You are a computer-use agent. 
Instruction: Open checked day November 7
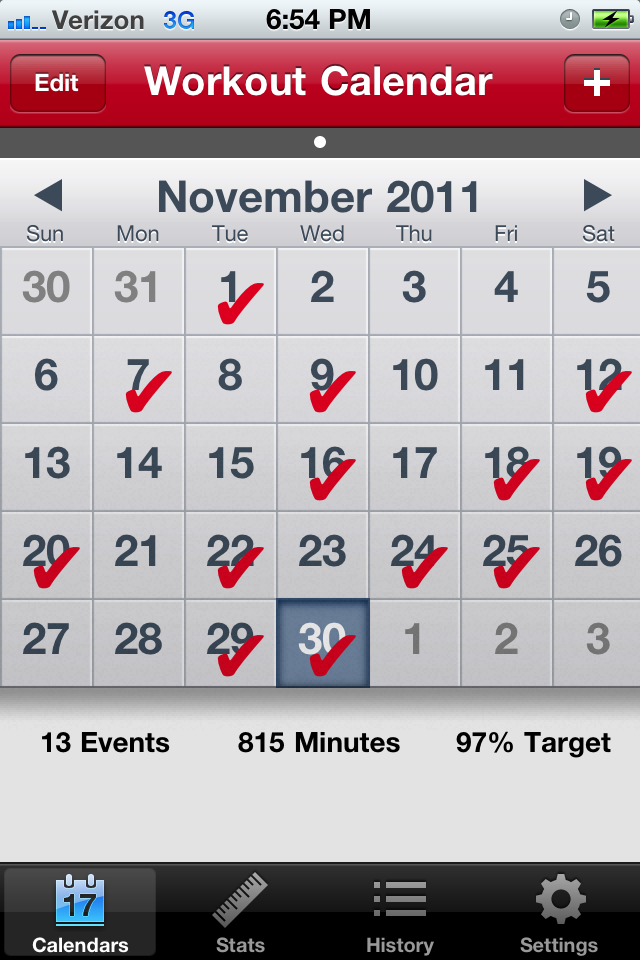point(139,379)
